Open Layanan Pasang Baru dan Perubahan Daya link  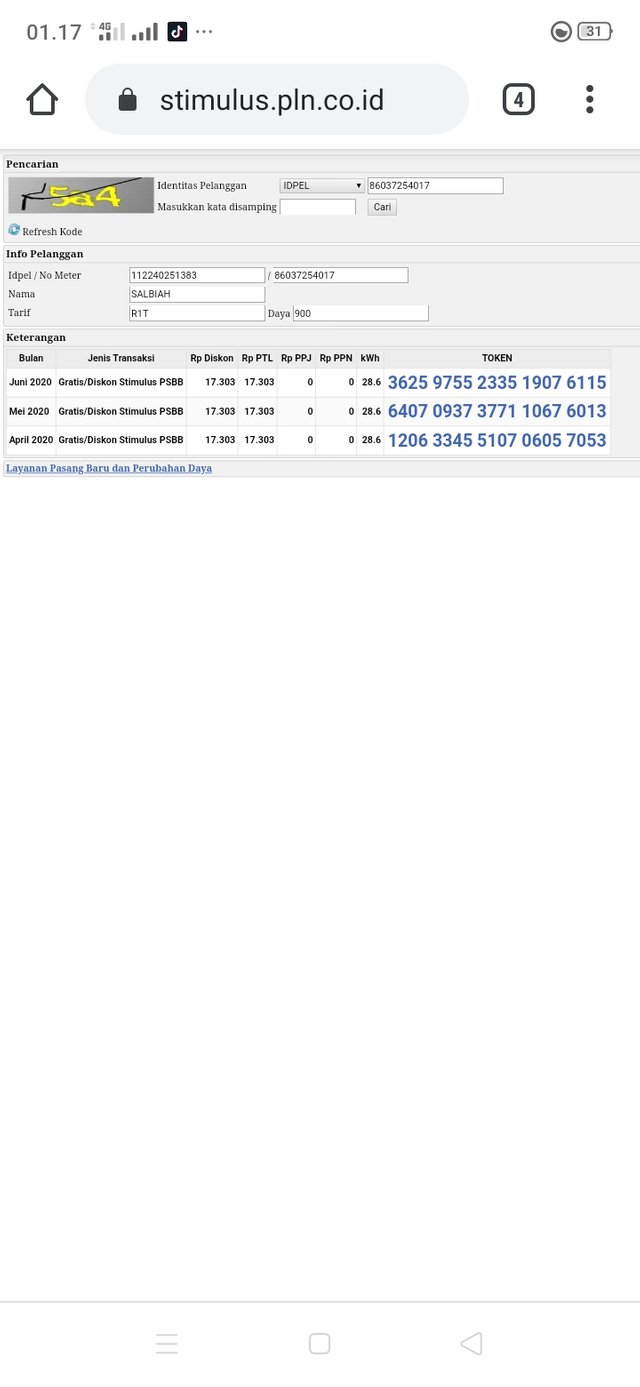109,468
